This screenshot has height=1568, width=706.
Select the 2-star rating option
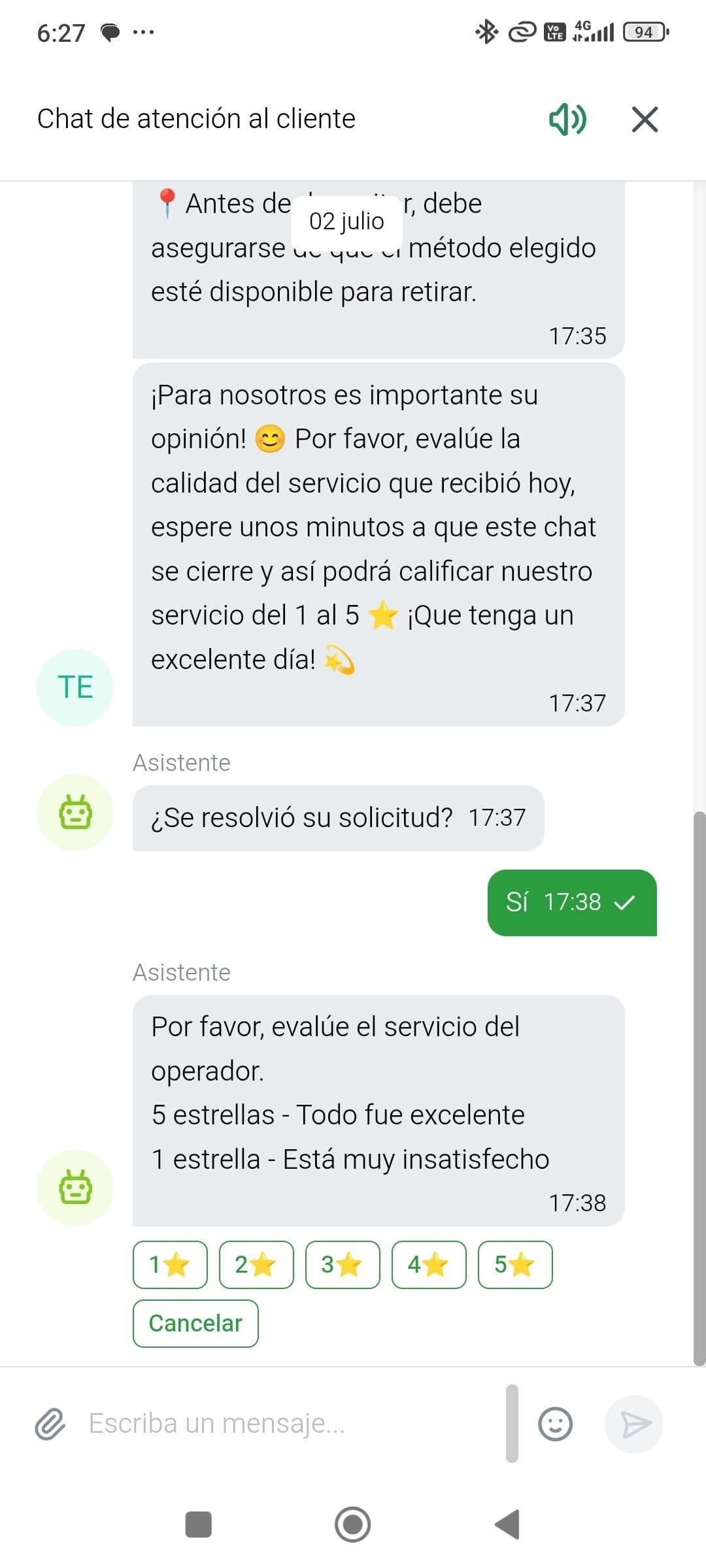click(256, 1264)
